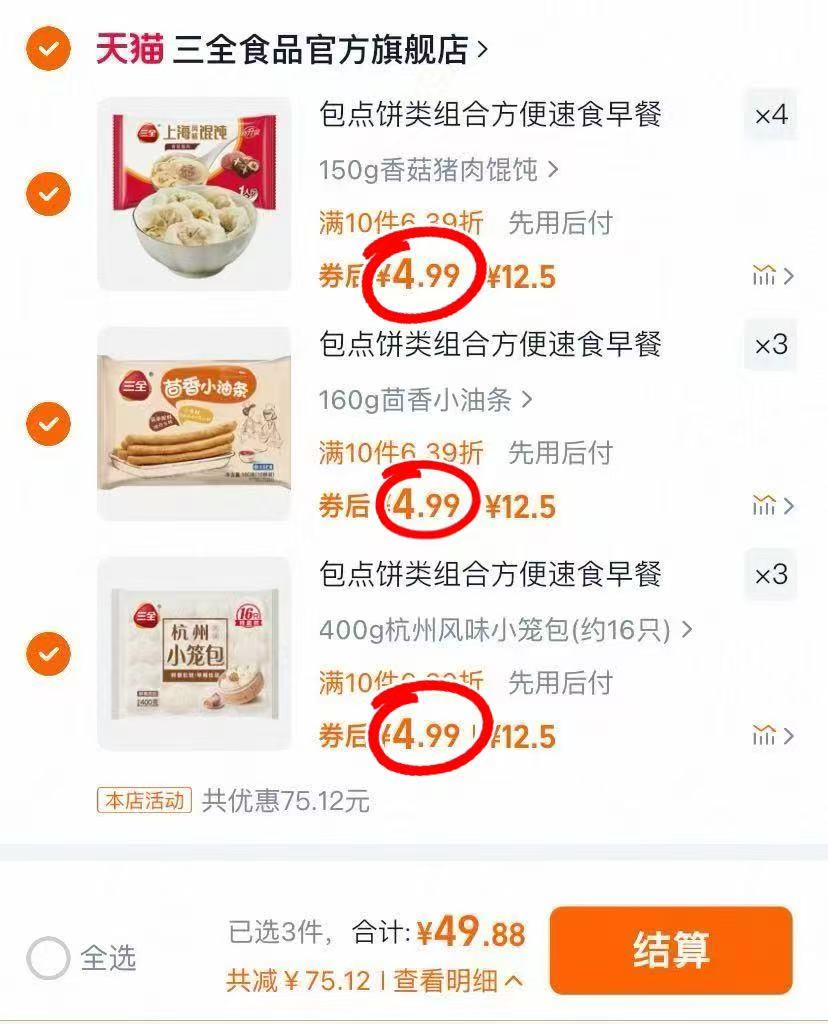Select the 全选 select-all radio button
Screen dimensions: 828x1024
48,958
